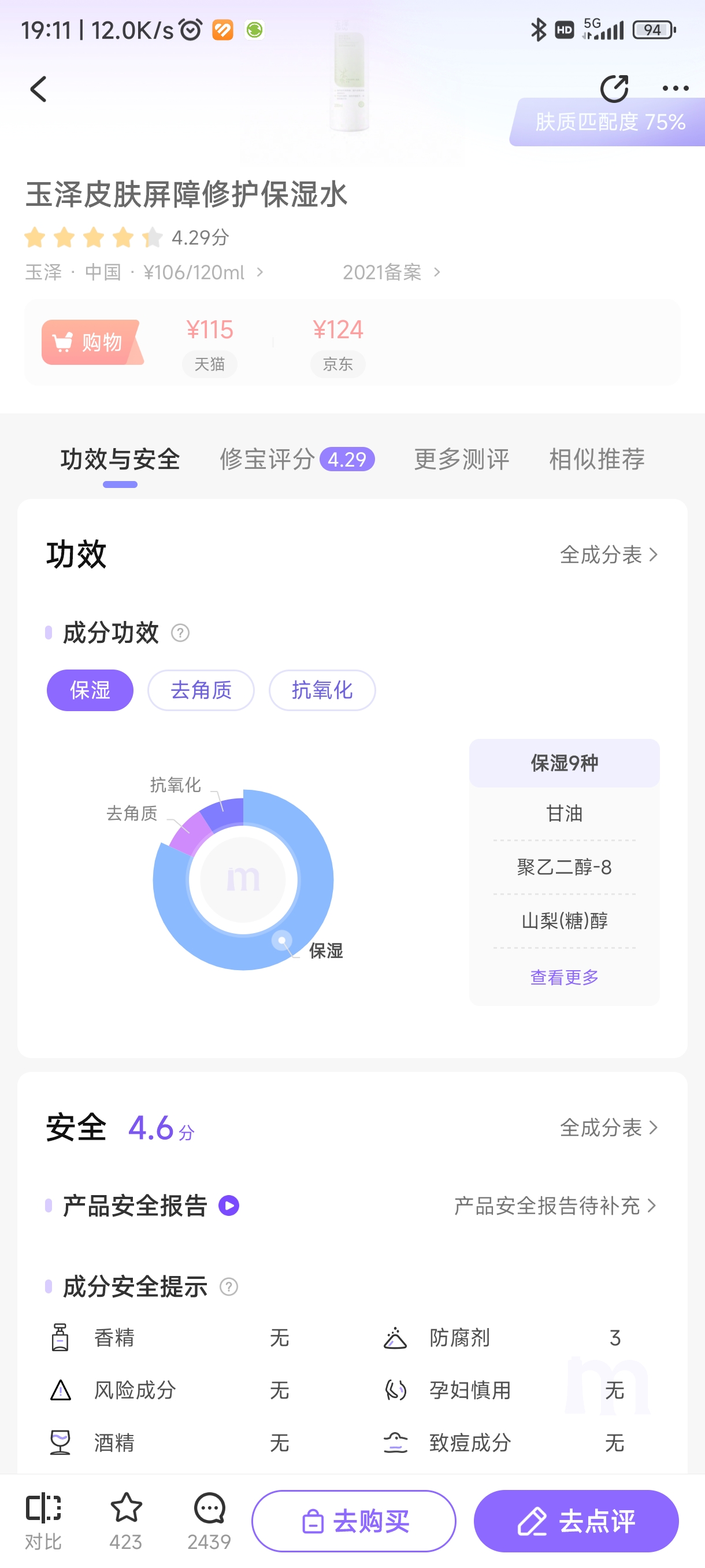Image resolution: width=705 pixels, height=1568 pixels.
Task: Open 全成分表 next to 功效
Action: click(608, 554)
